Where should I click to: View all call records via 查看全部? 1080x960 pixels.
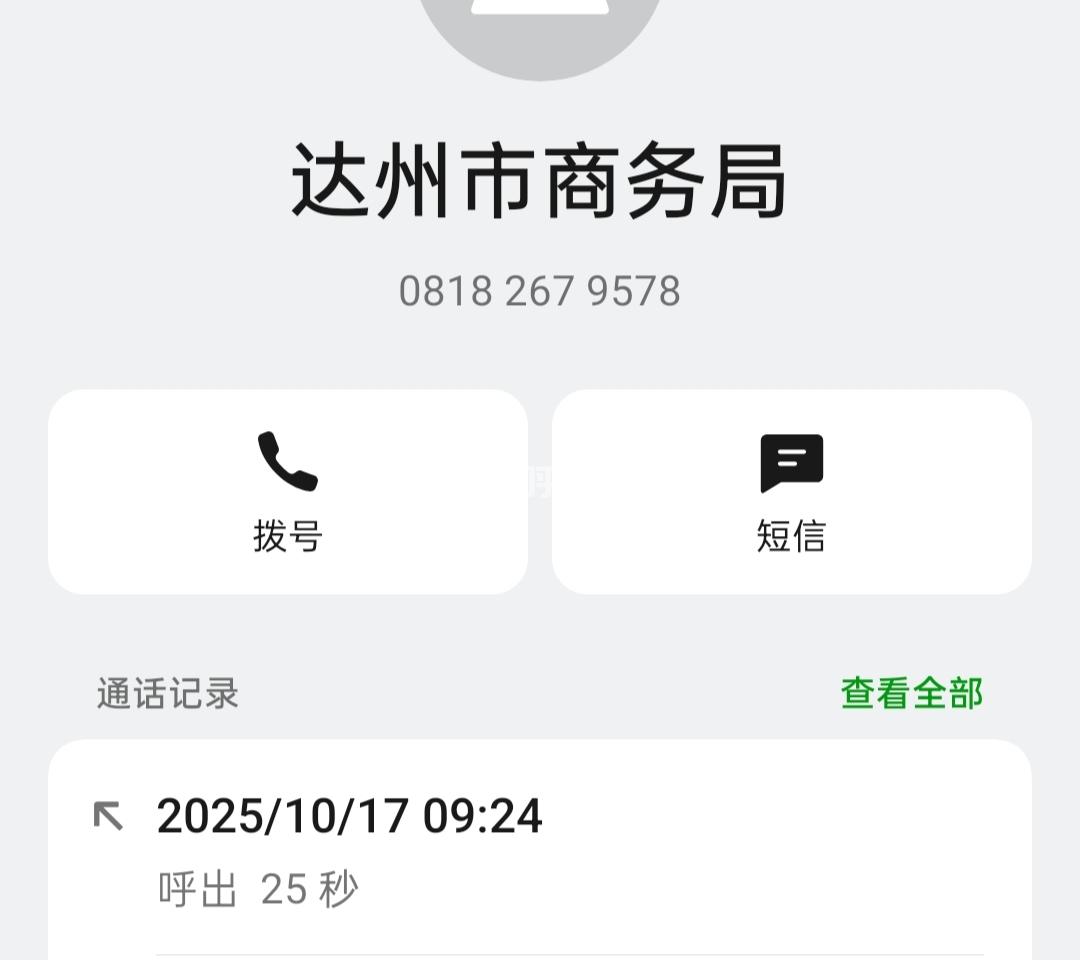pos(911,693)
